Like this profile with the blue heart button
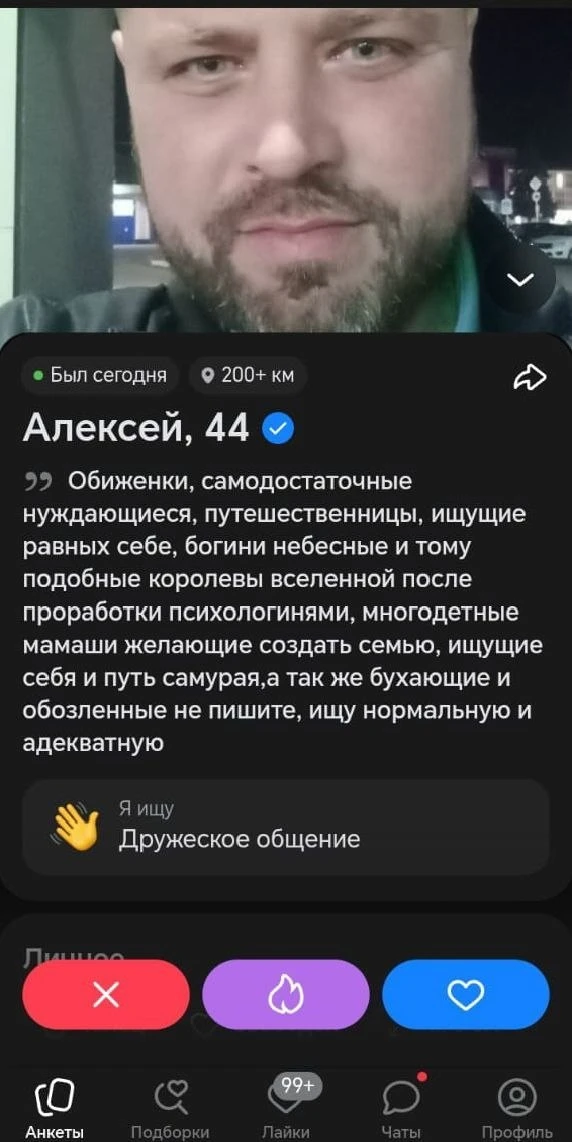This screenshot has width=572, height=1142. pos(466,994)
